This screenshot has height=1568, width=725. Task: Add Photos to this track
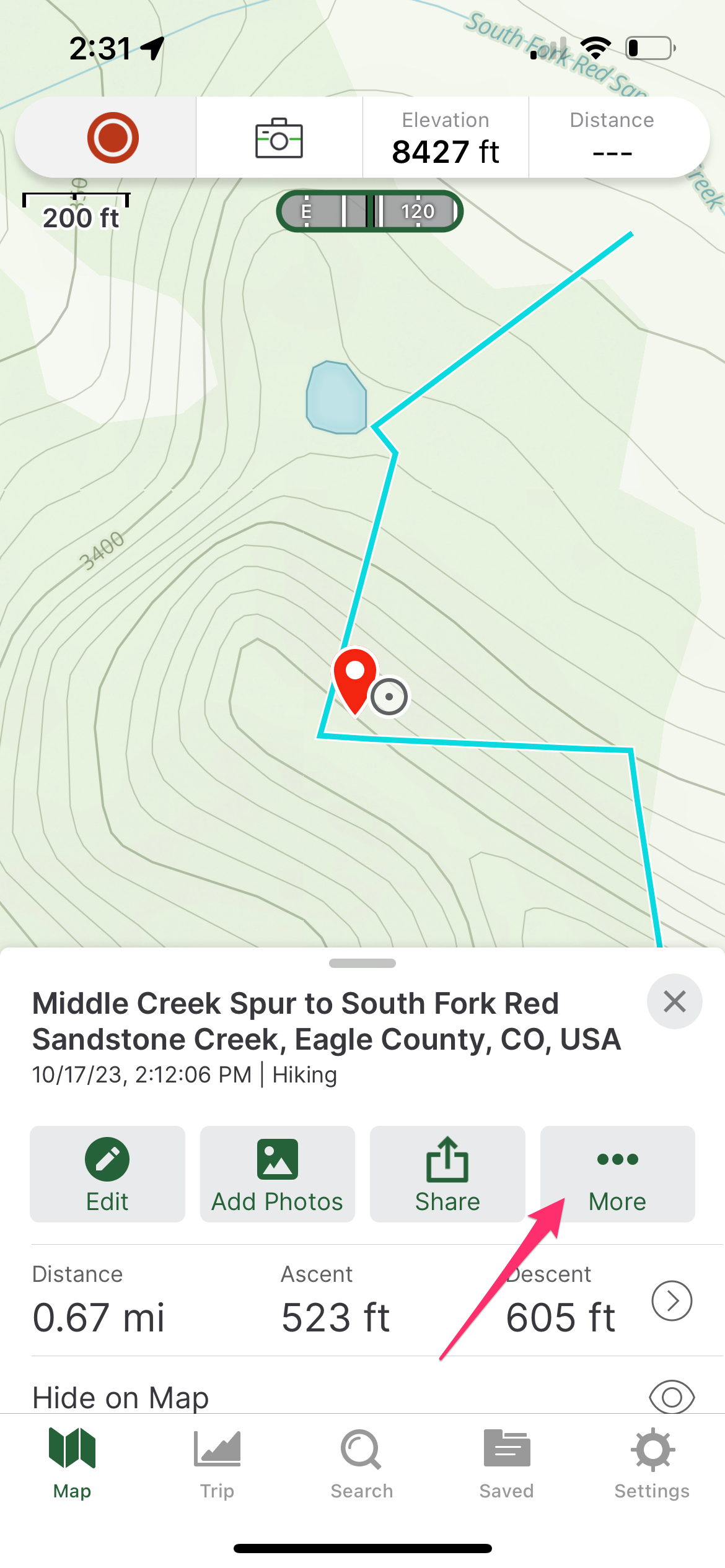pos(277,1174)
